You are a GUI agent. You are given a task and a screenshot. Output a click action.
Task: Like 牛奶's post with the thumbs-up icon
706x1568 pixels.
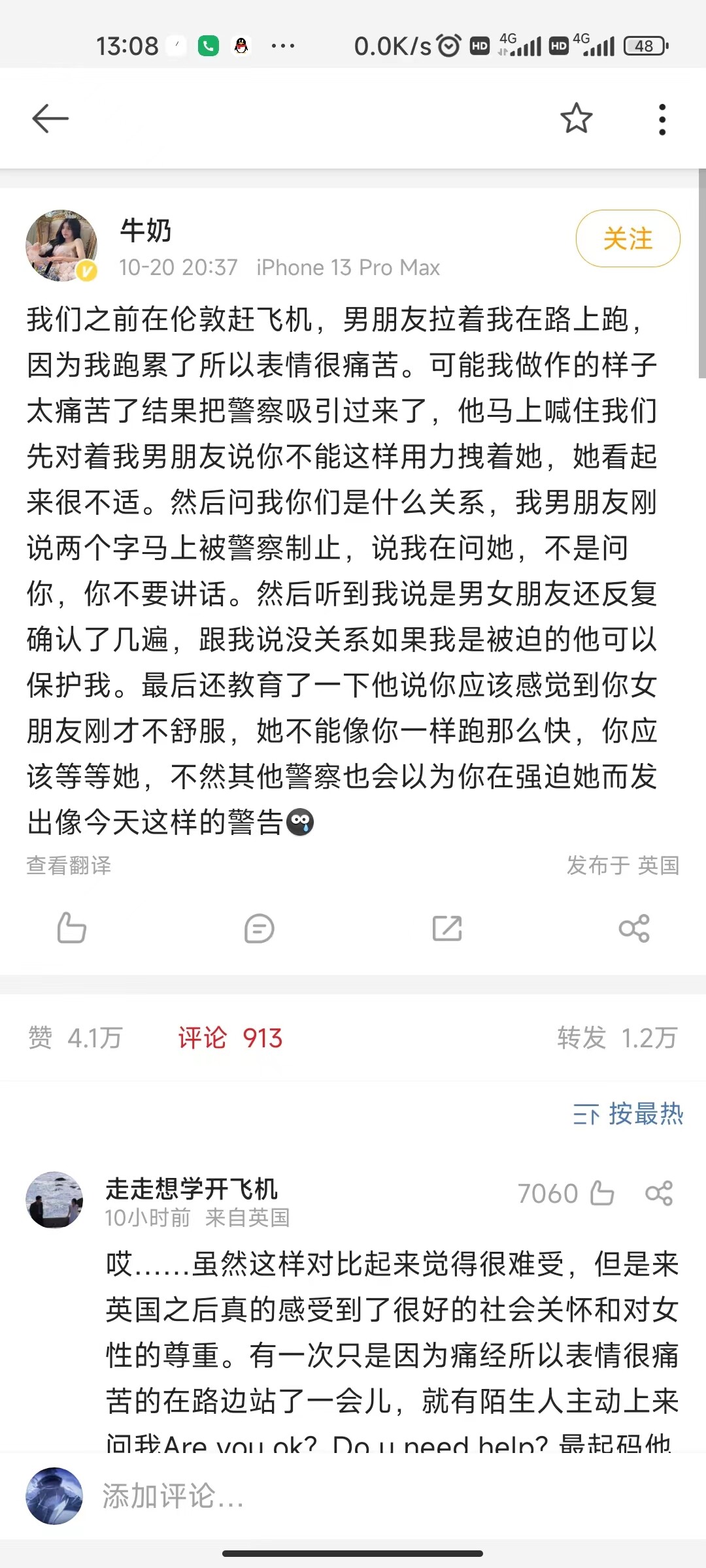click(71, 928)
